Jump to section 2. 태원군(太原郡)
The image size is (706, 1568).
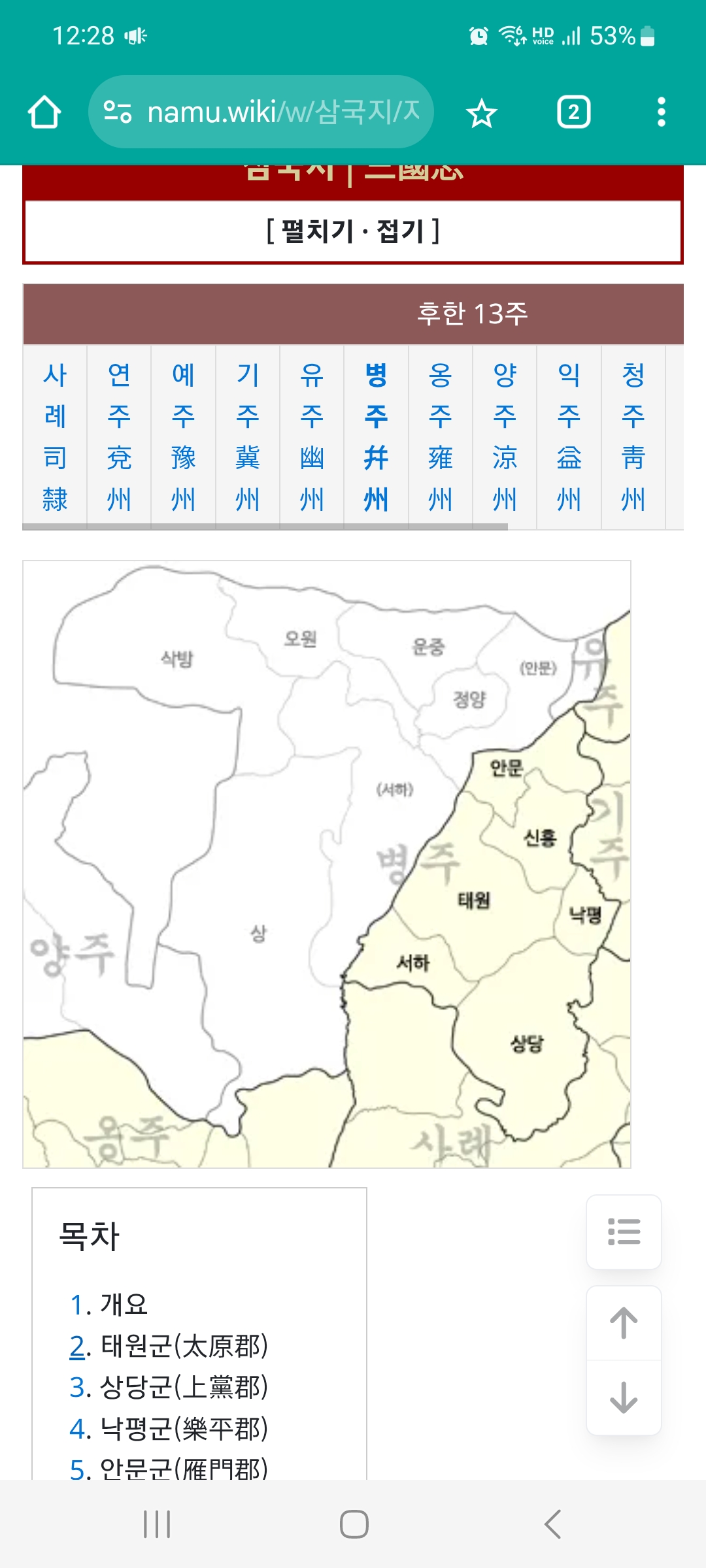point(169,1346)
